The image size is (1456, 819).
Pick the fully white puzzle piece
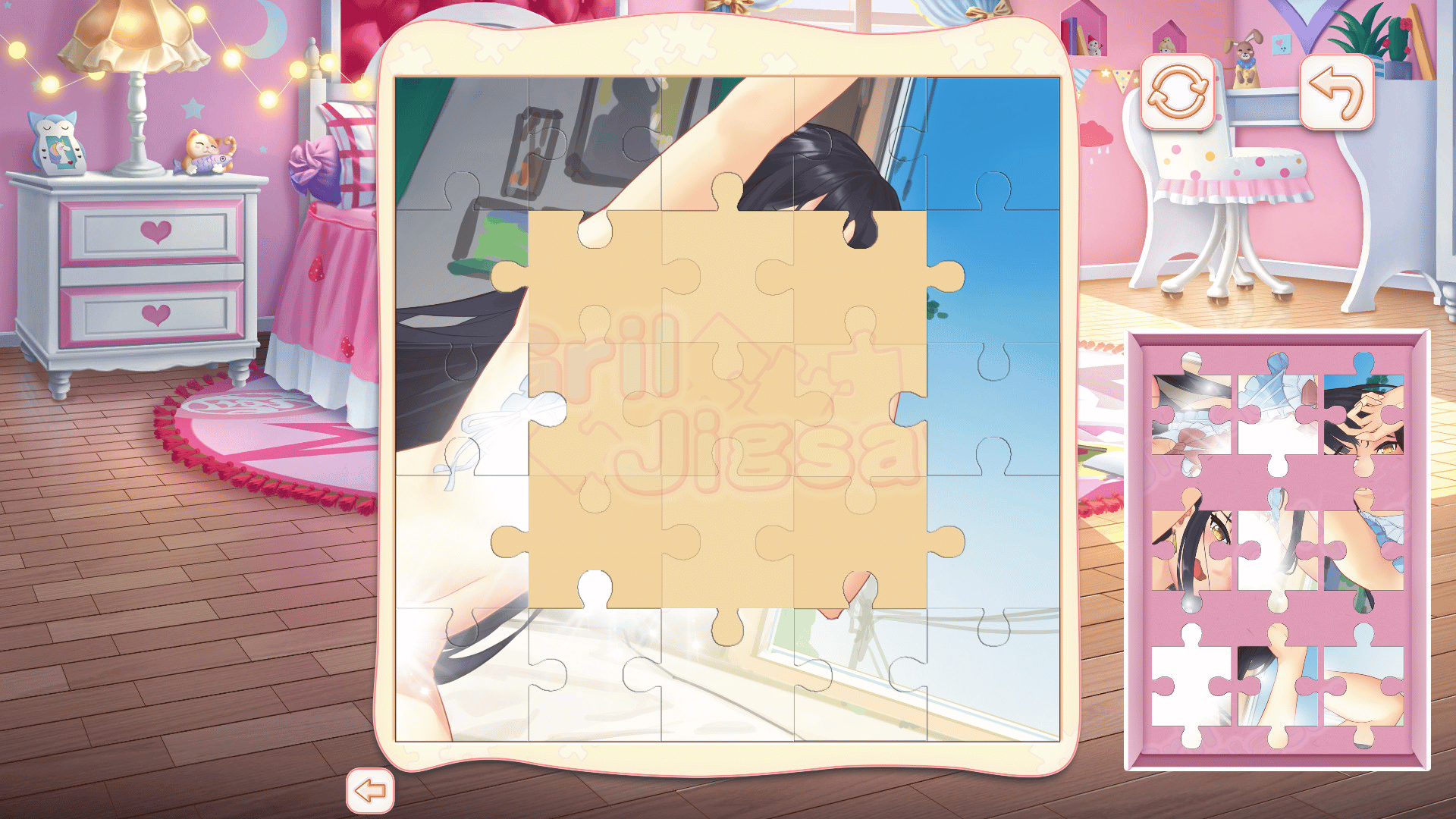point(1191,686)
